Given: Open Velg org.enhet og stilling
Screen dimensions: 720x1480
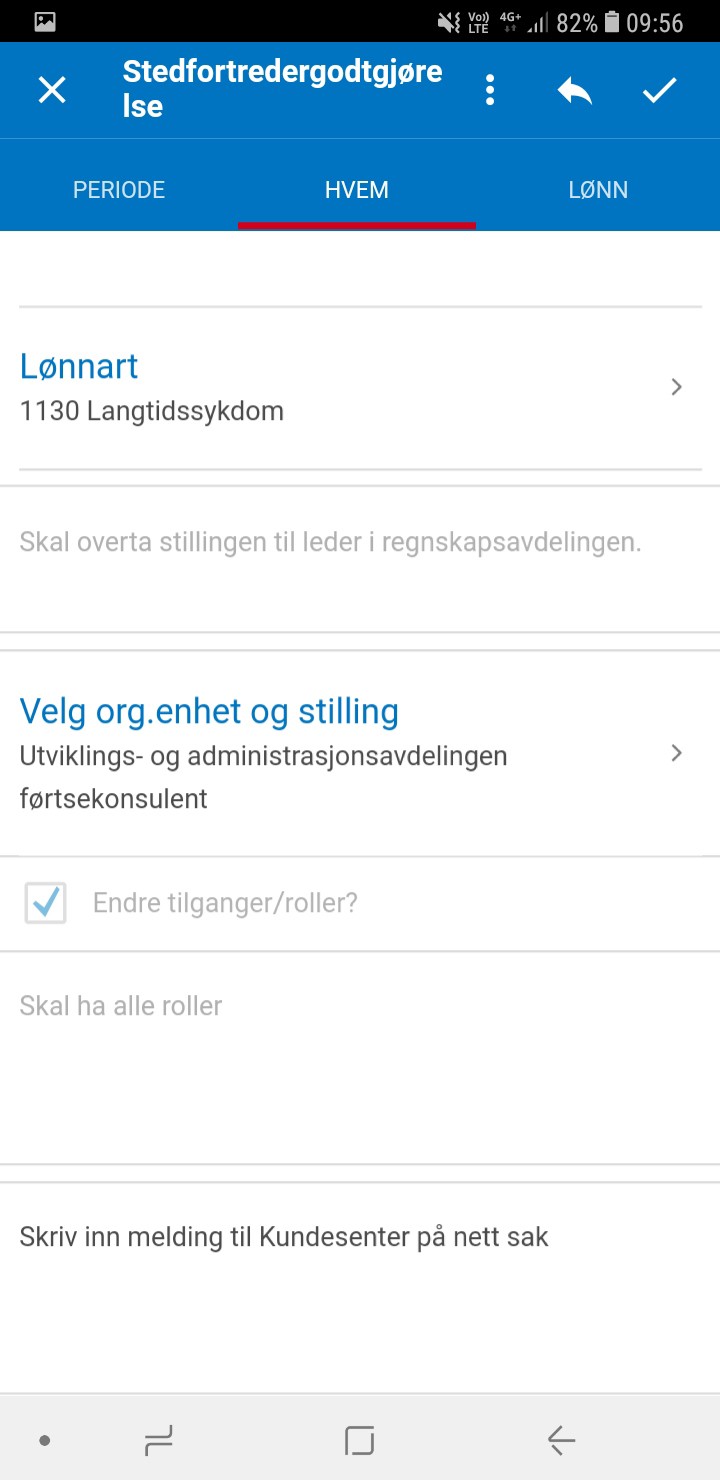Looking at the screenshot, I should click(x=360, y=754).
